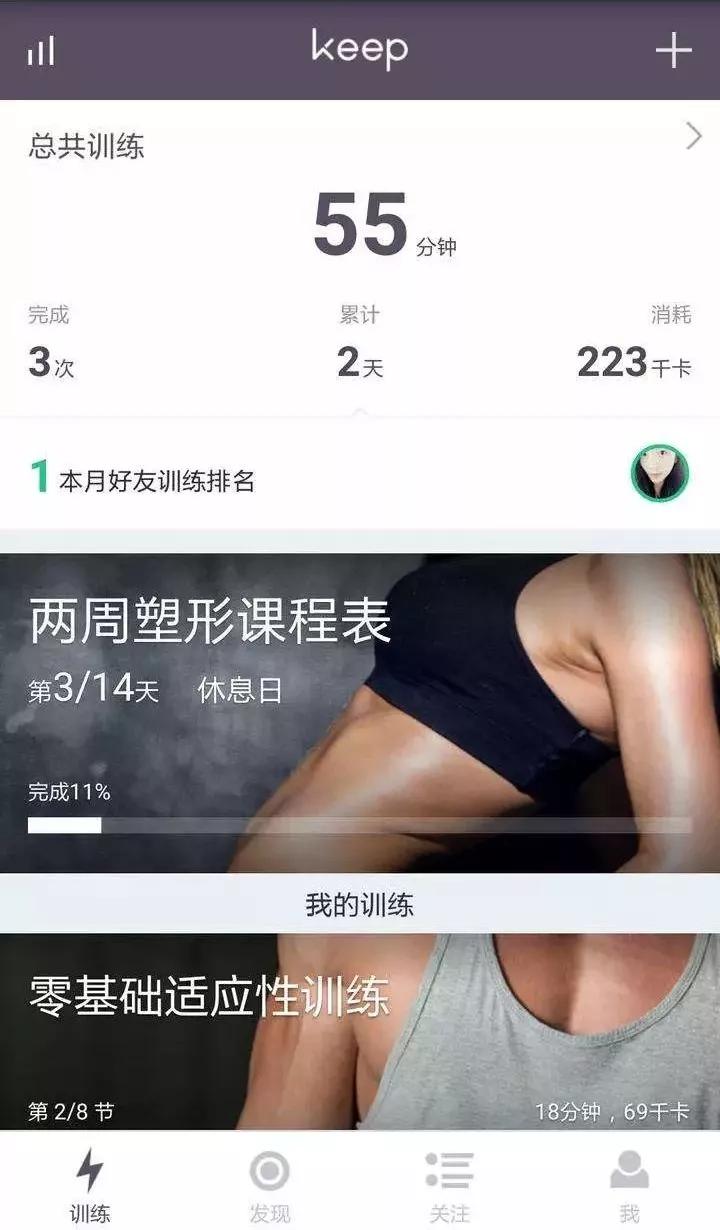
Task: Open 零基础适应性训练 workout card
Action: point(360,1032)
